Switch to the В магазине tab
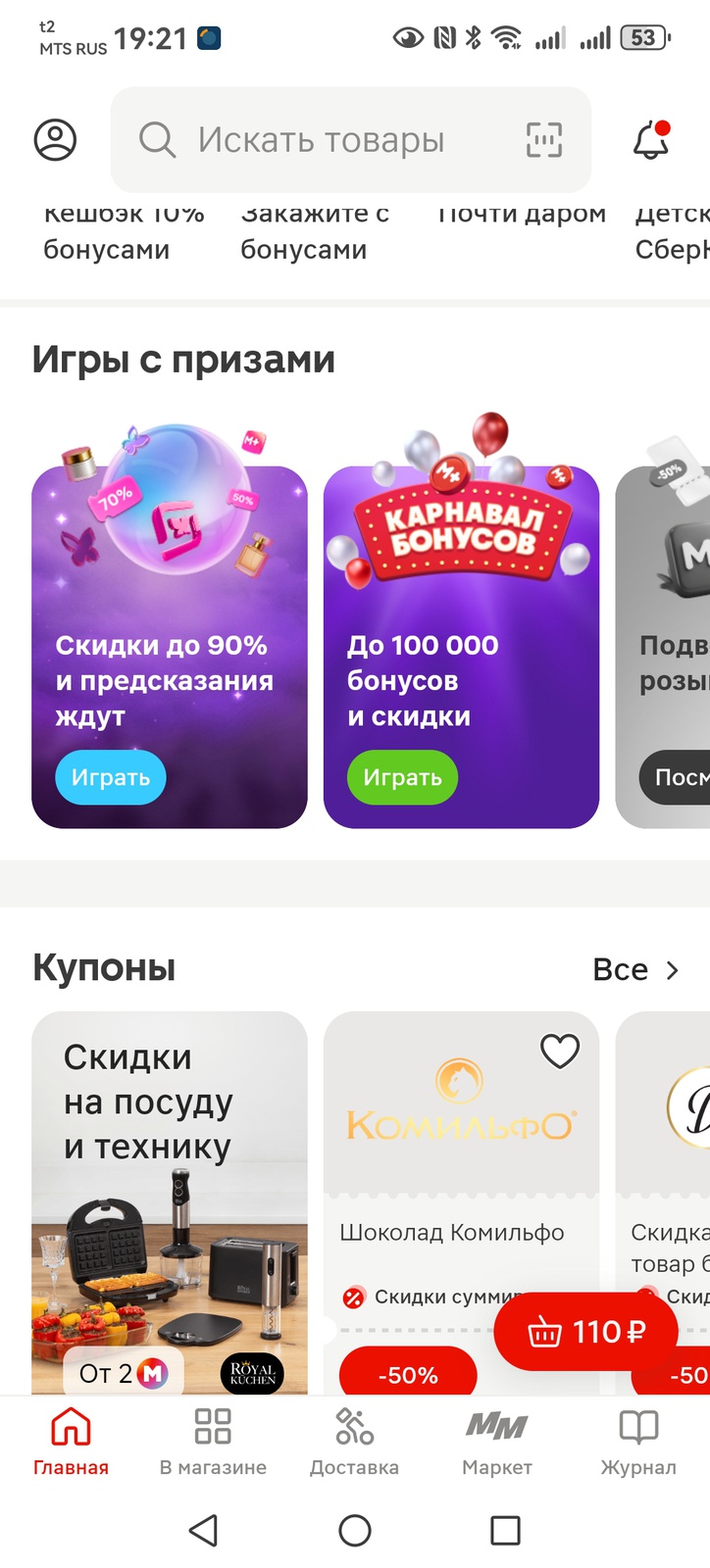Image resolution: width=710 pixels, height=1568 pixels. click(213, 1442)
